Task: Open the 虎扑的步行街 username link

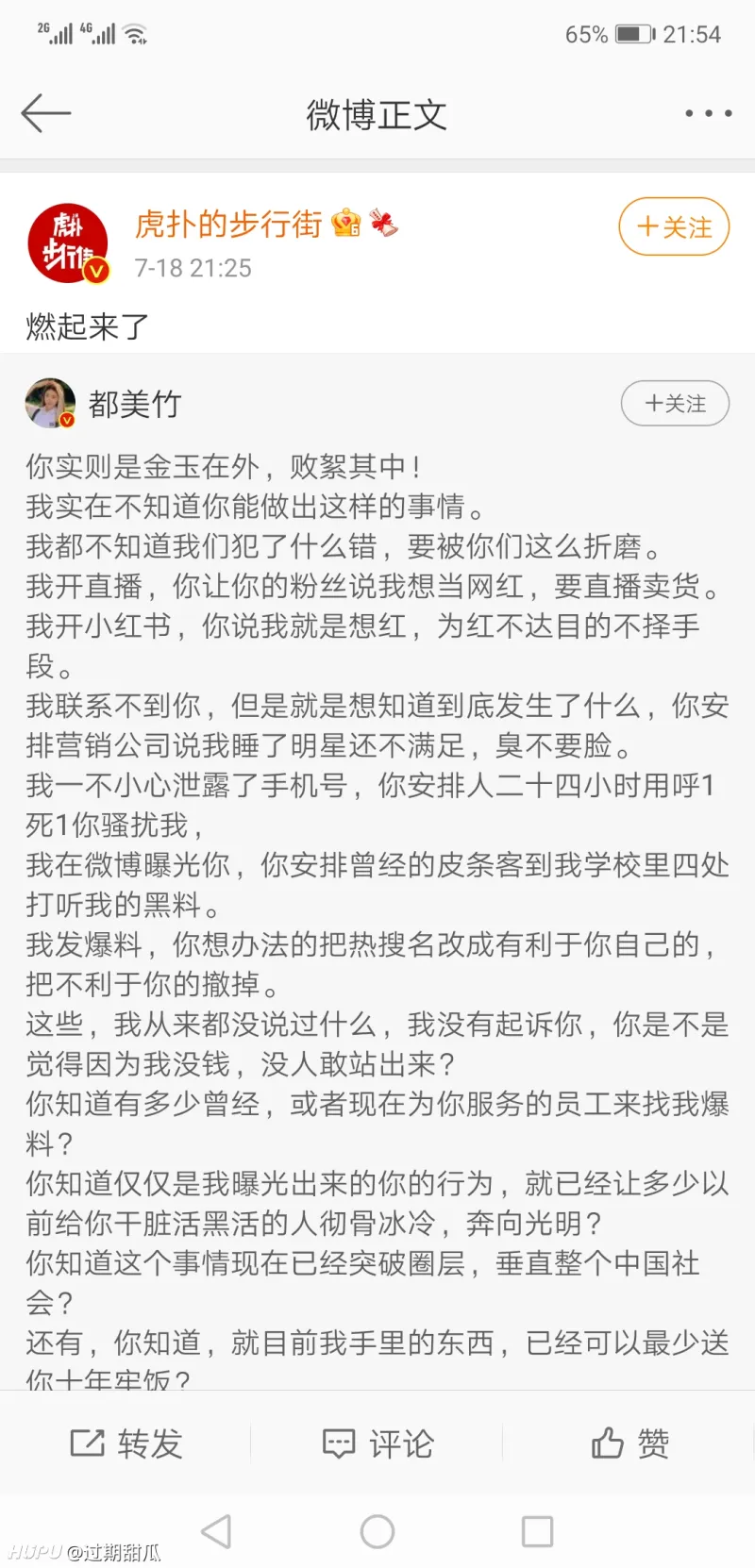Action: 228,225
